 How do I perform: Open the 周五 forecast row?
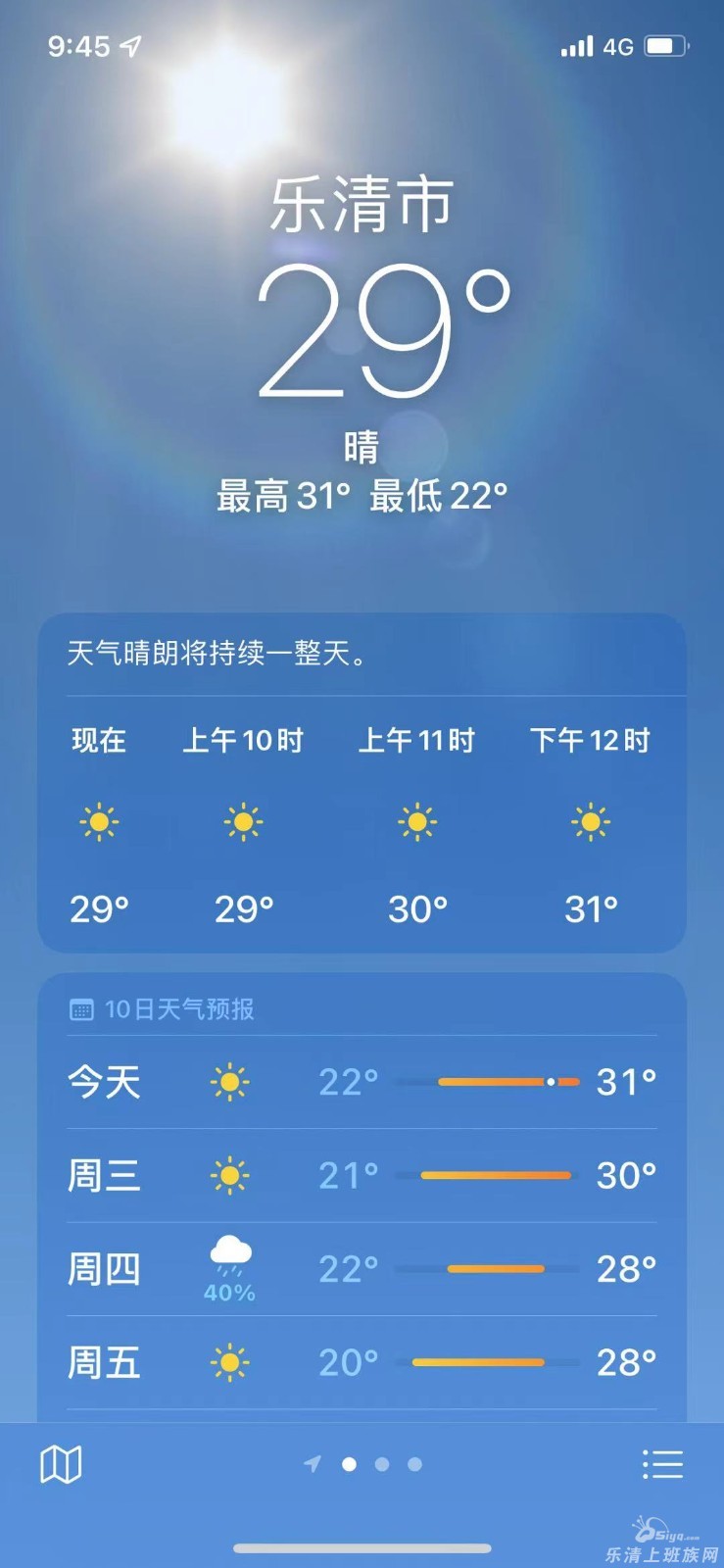pyautogui.click(x=362, y=1362)
